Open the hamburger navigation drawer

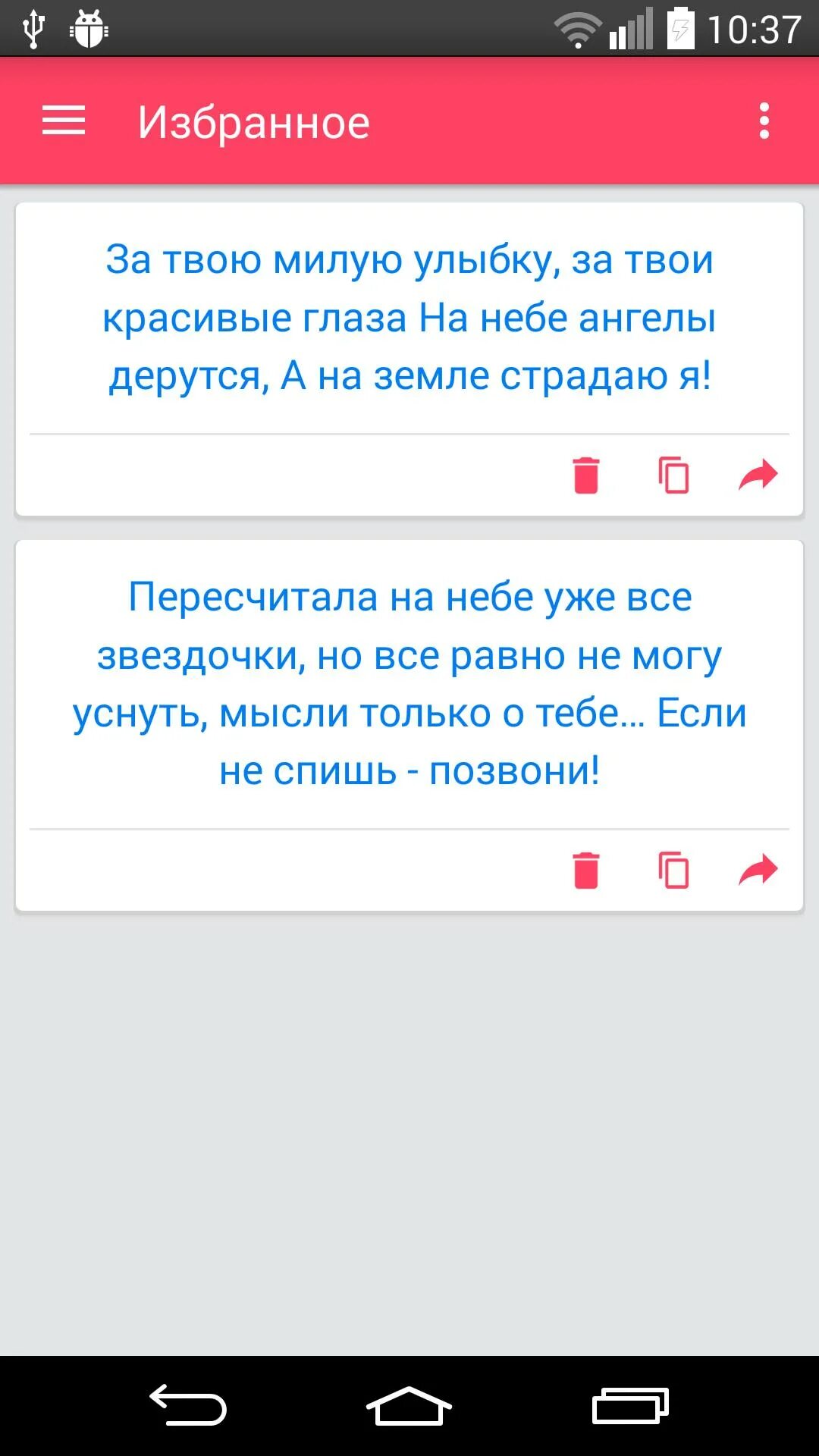[64, 121]
